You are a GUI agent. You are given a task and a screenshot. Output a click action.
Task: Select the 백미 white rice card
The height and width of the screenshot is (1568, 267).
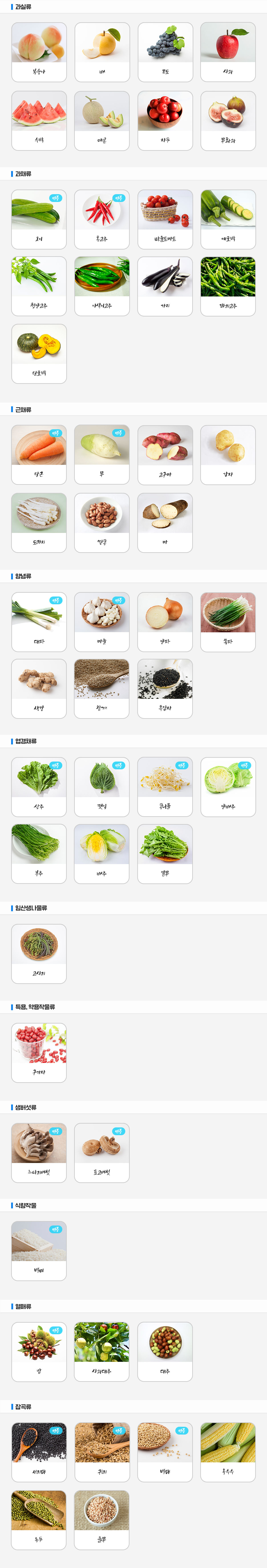pyautogui.click(x=39, y=1251)
